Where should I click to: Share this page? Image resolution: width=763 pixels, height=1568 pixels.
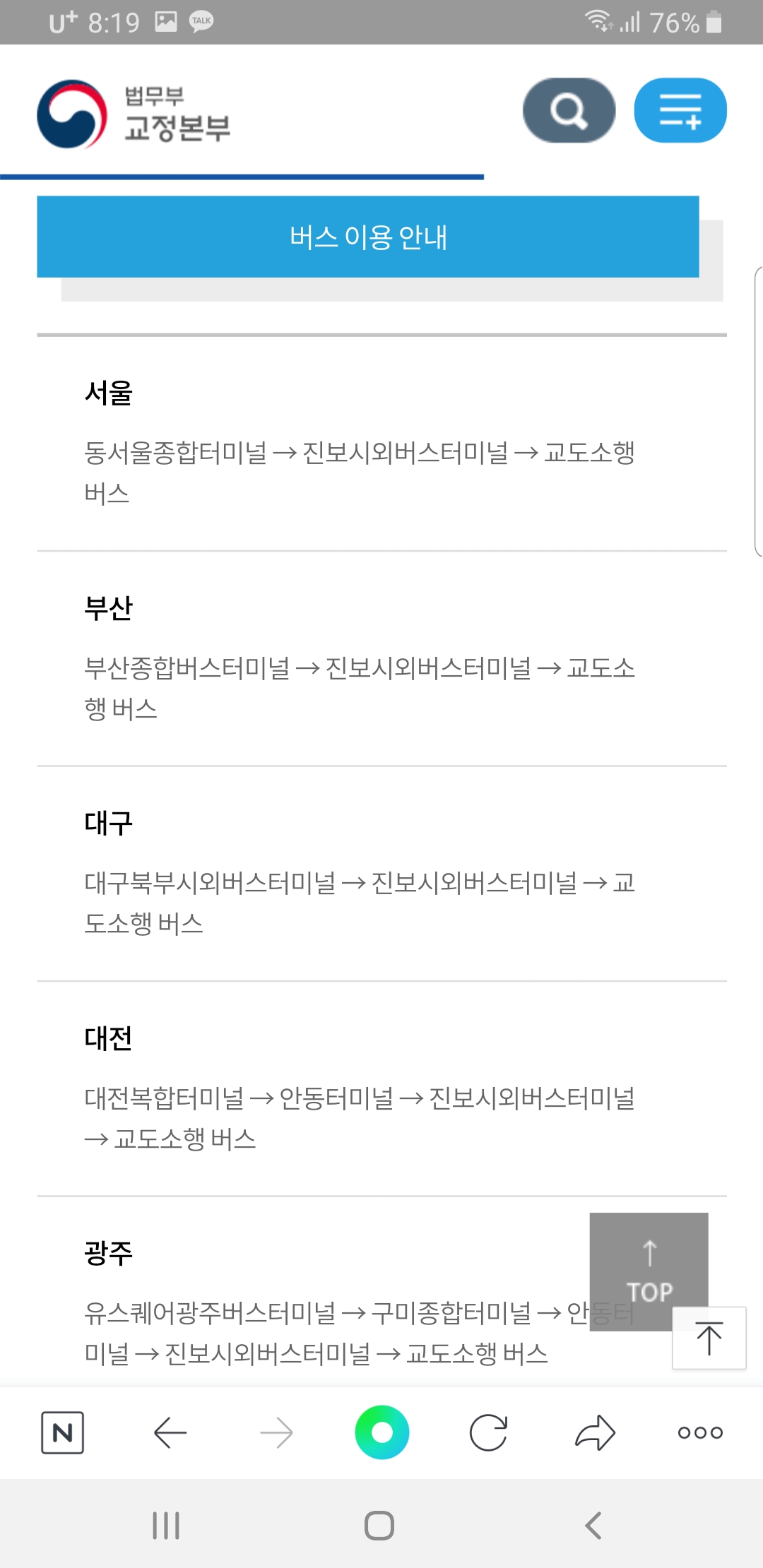tap(595, 1432)
